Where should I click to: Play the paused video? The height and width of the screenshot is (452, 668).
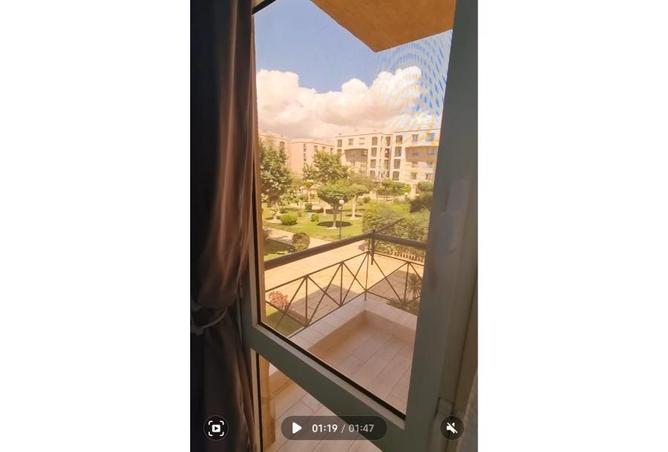[297, 428]
